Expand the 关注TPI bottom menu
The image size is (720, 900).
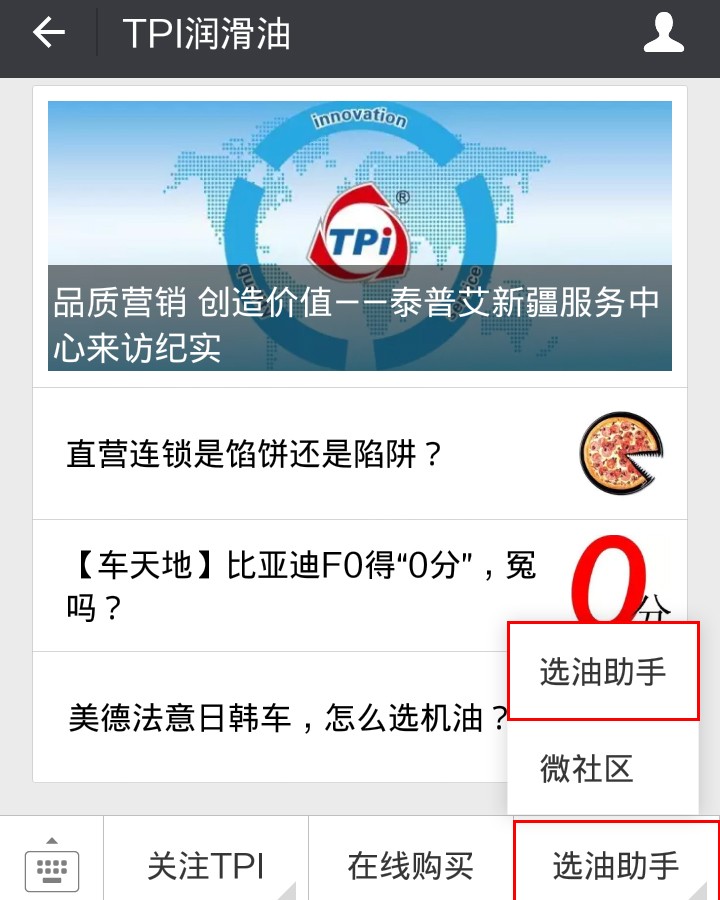pos(205,866)
